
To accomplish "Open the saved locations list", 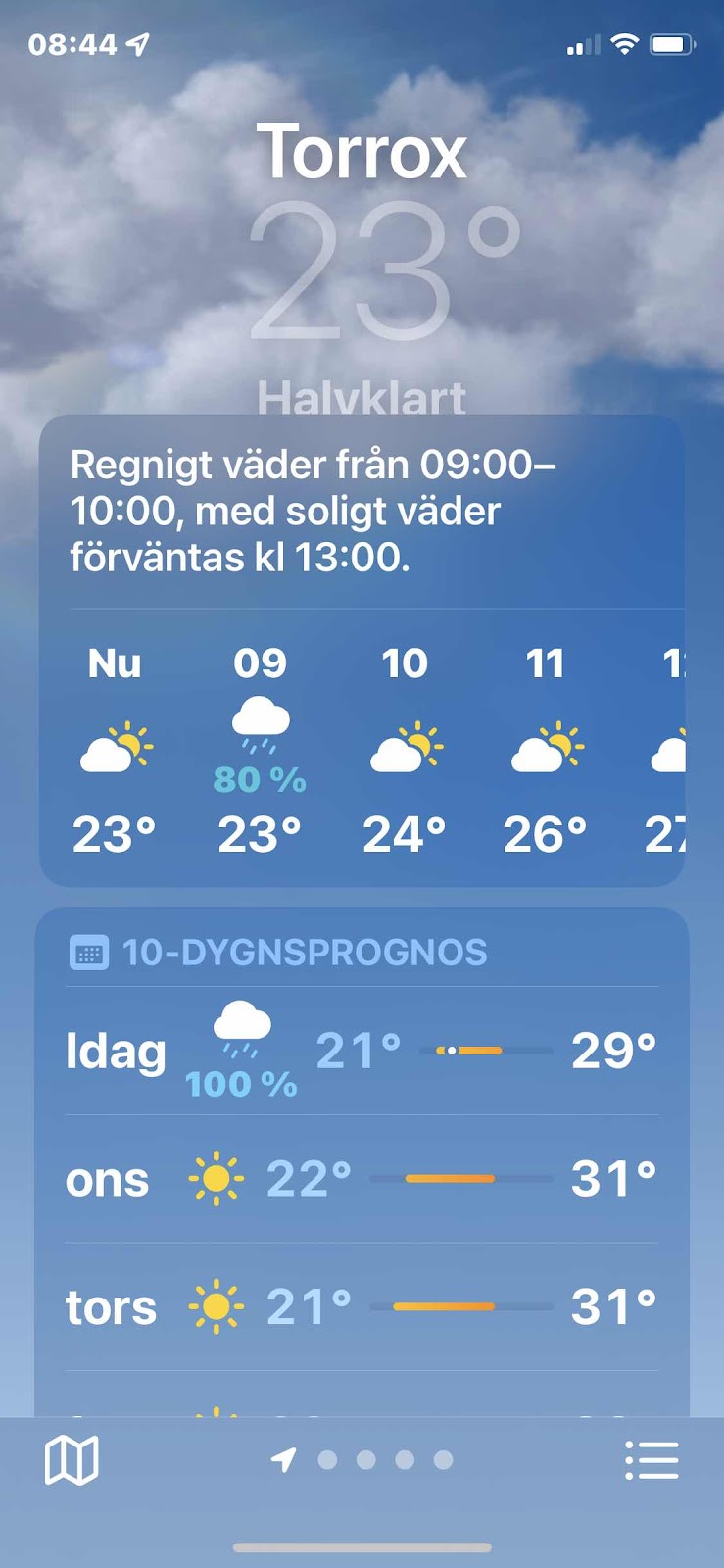I will (652, 1461).
